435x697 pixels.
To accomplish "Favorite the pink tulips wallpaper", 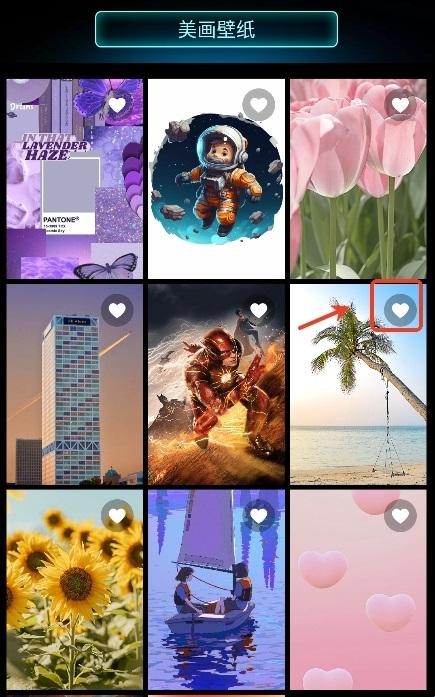I will coord(400,105).
